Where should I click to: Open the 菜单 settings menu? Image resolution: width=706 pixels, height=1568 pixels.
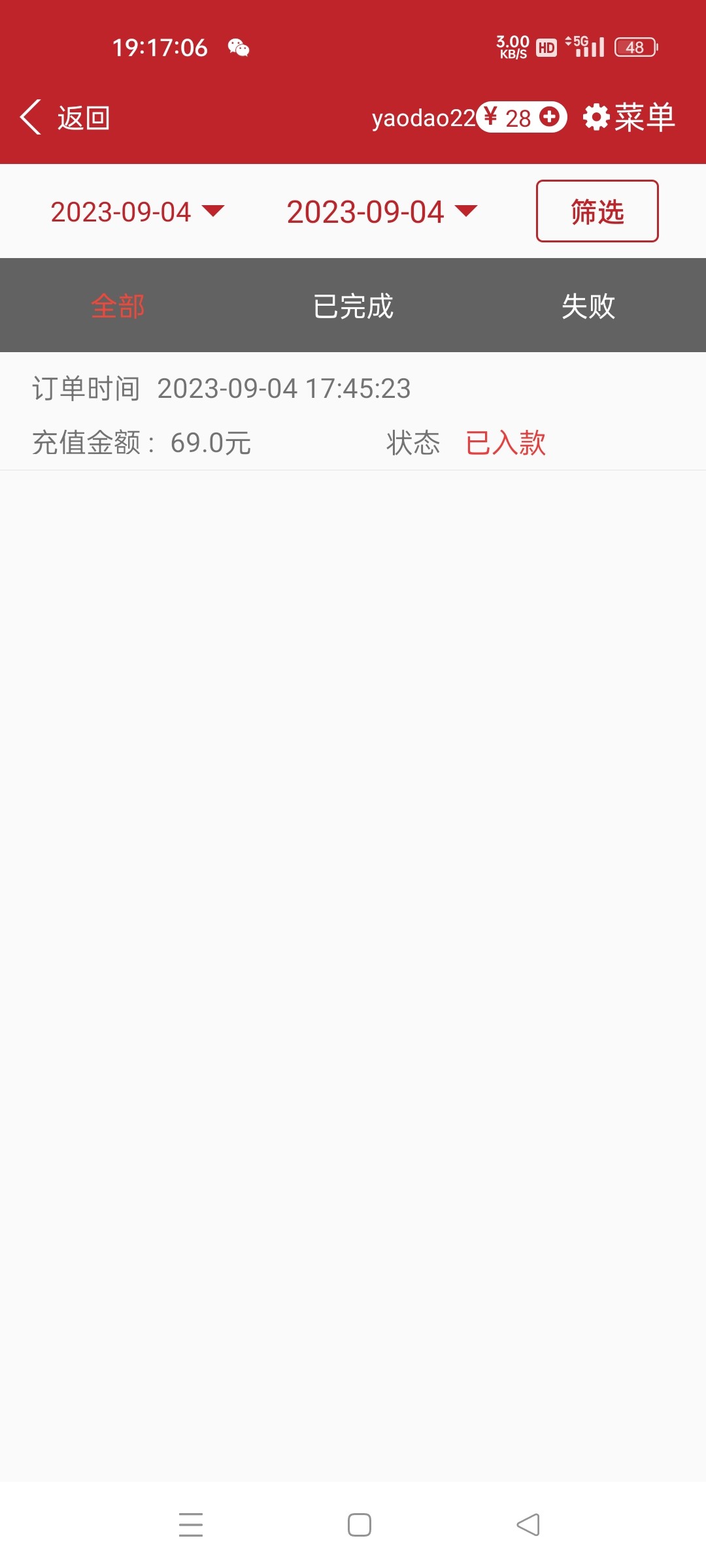coord(629,118)
